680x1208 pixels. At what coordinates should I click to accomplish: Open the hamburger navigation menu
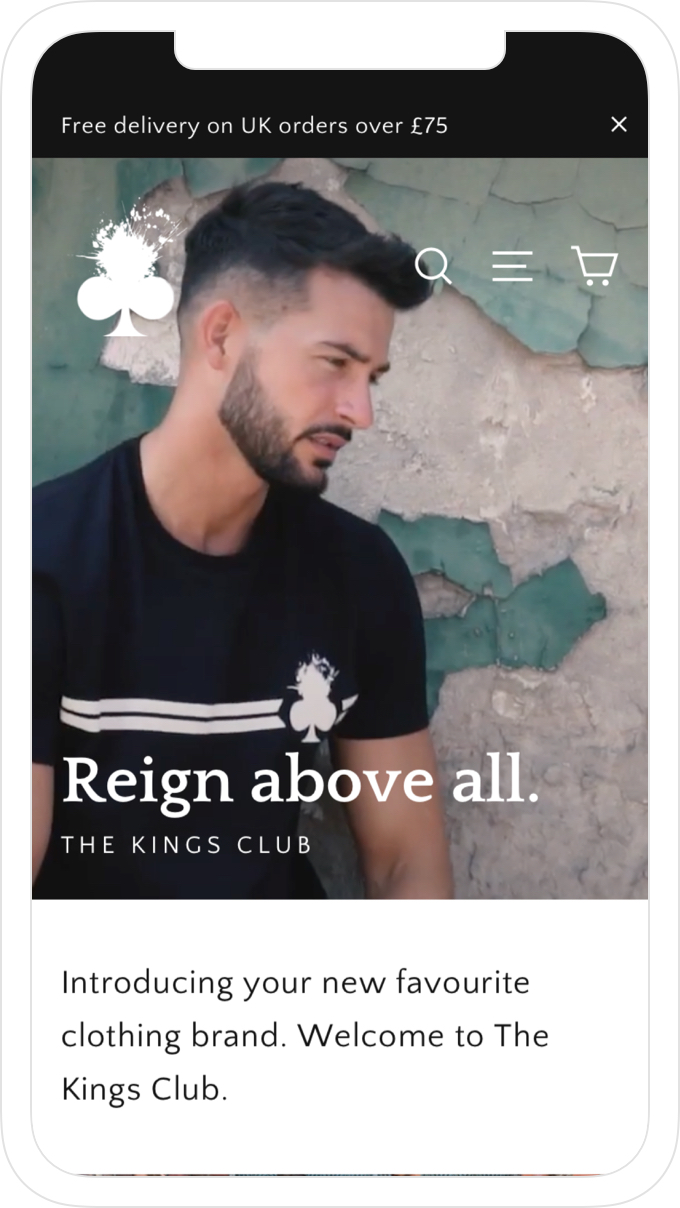coord(512,266)
